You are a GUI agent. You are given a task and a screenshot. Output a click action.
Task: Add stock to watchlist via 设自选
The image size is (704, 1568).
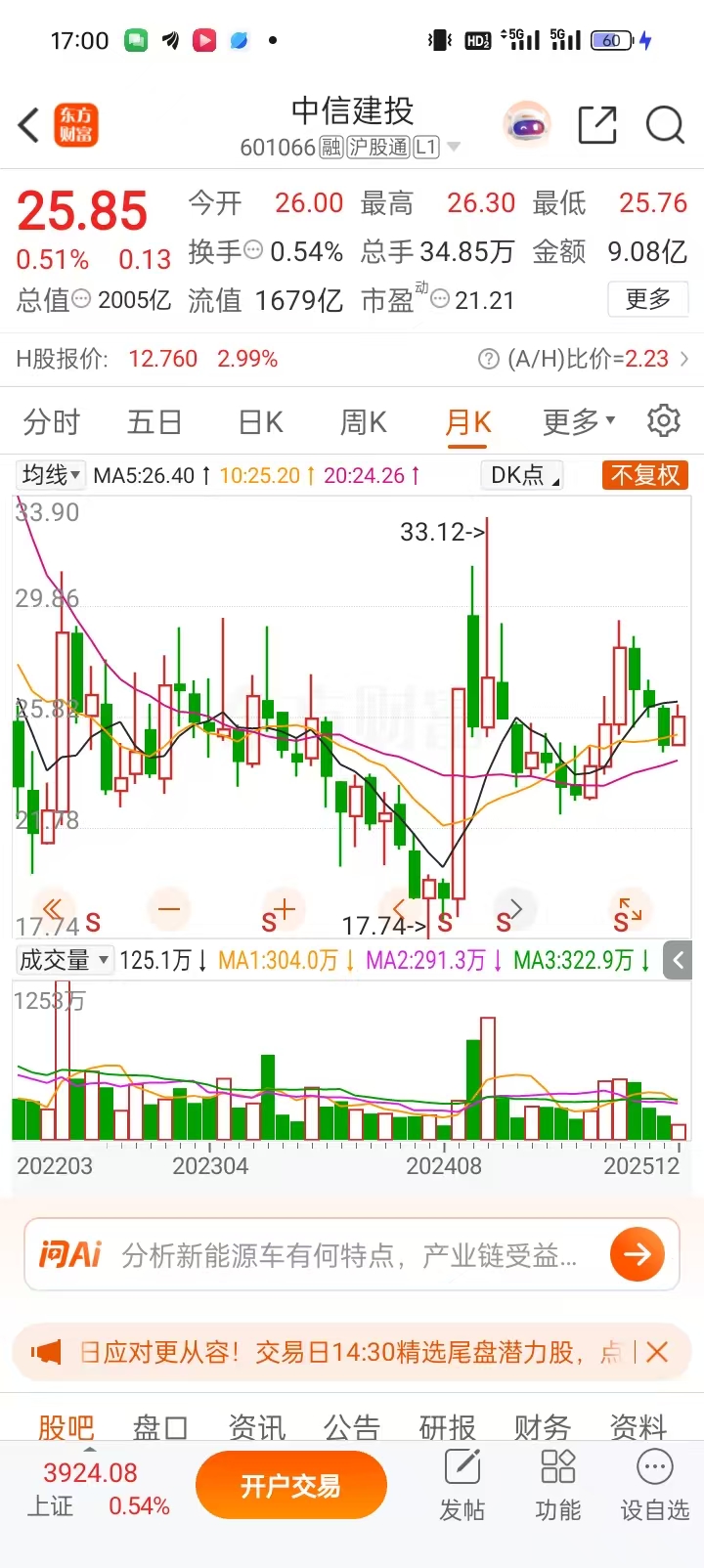click(654, 1486)
